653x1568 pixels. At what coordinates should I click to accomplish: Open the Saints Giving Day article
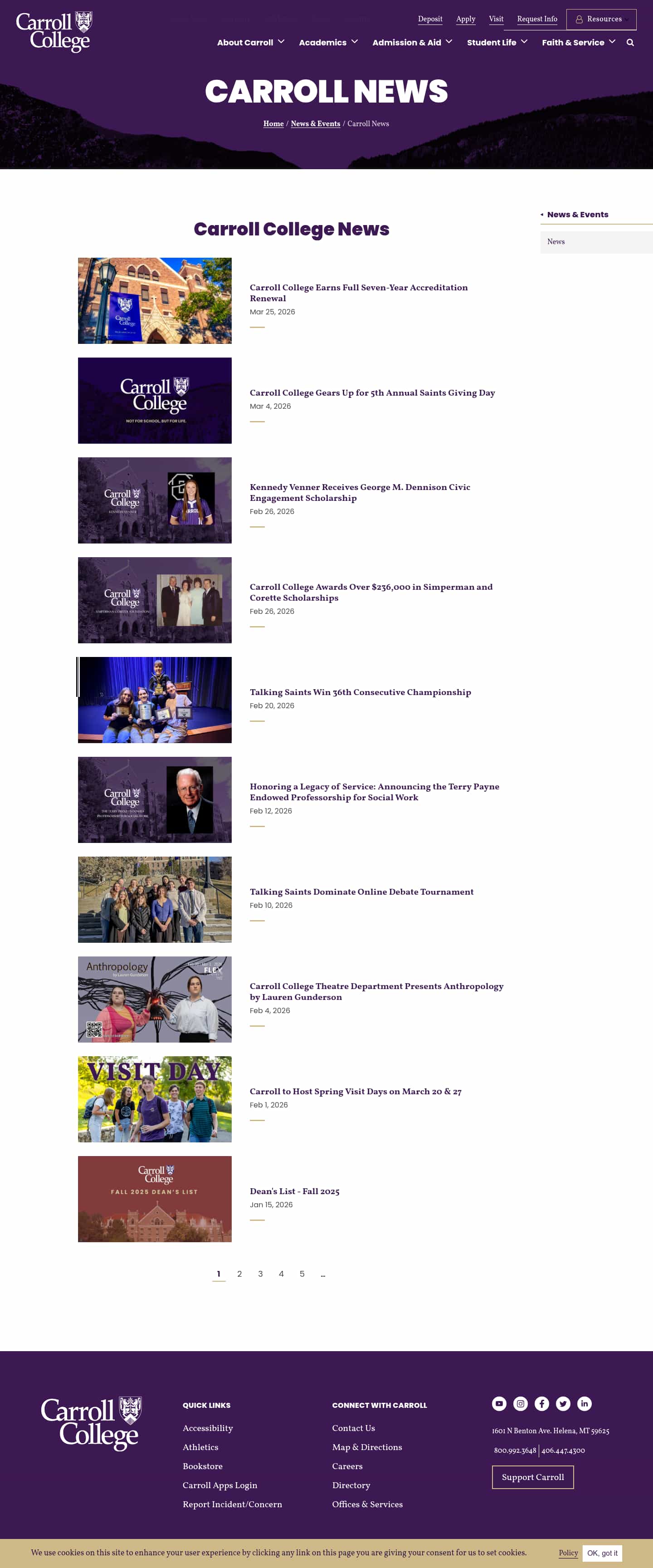[372, 392]
